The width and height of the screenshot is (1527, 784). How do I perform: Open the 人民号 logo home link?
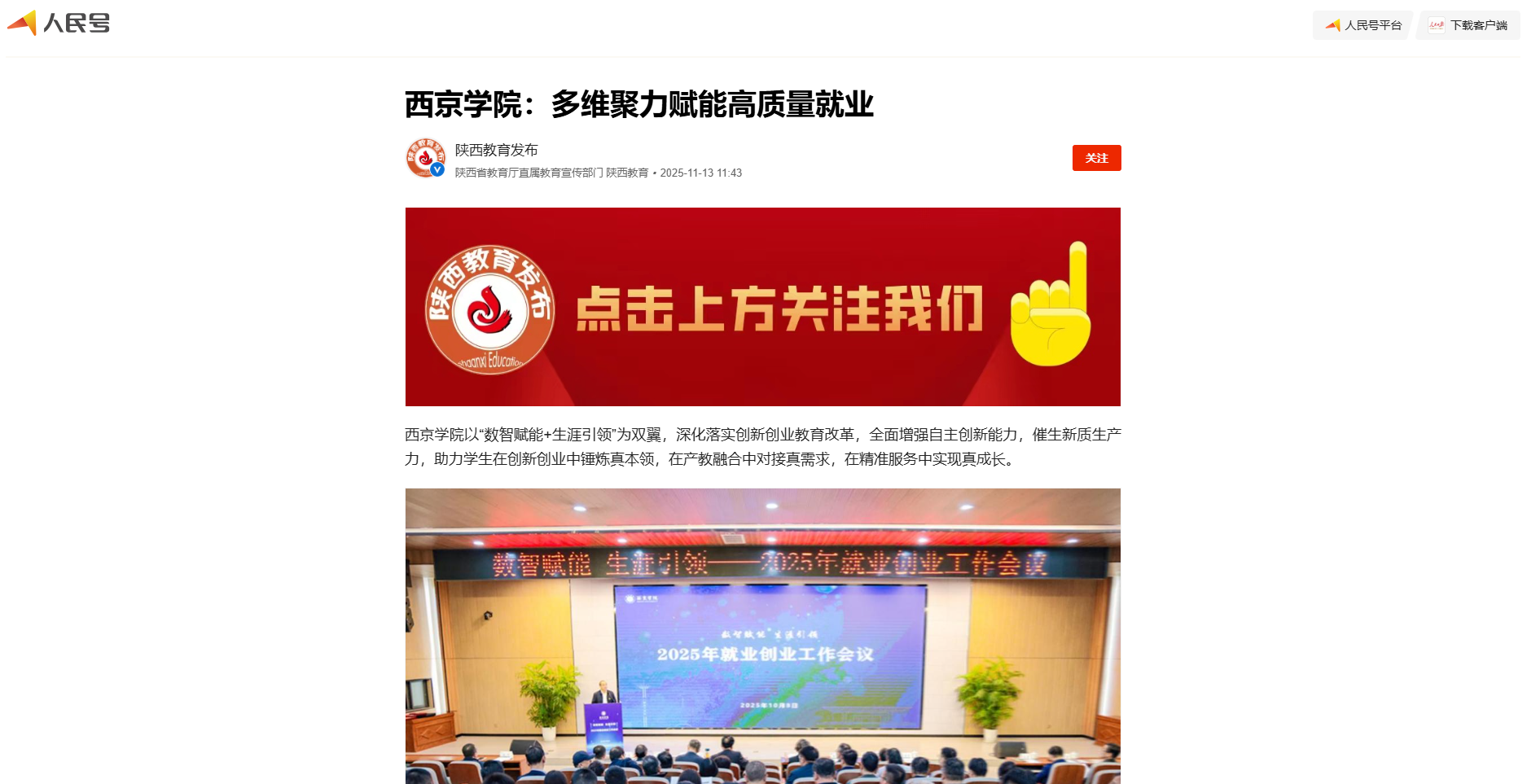[59, 23]
